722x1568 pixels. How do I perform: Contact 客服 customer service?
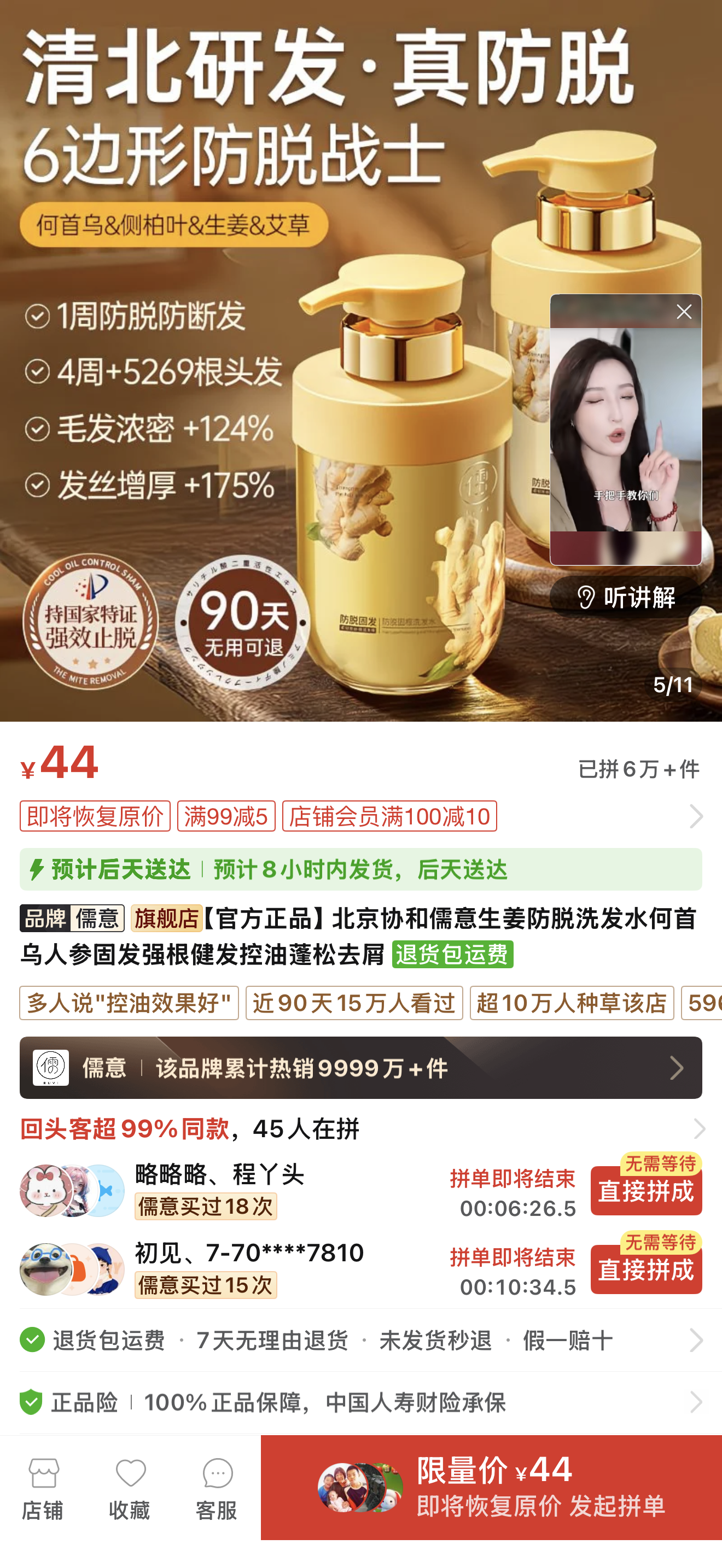pos(216,1488)
